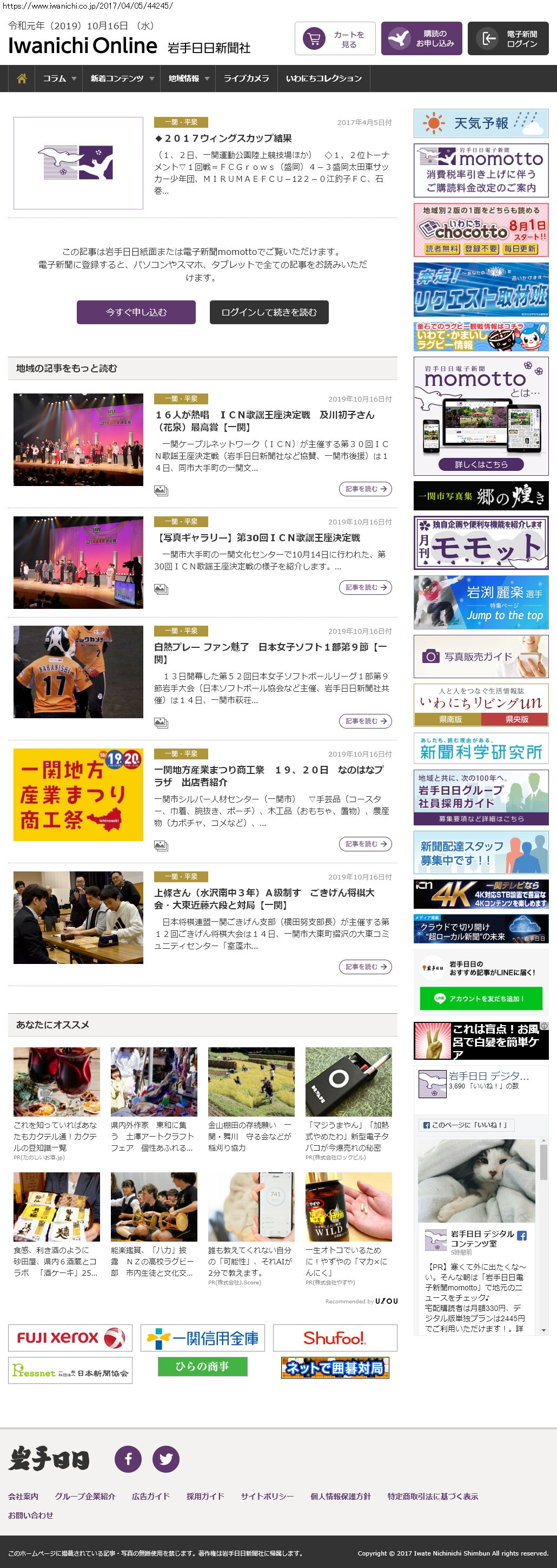Open the Facebook icon in footer

pyautogui.click(x=128, y=1459)
